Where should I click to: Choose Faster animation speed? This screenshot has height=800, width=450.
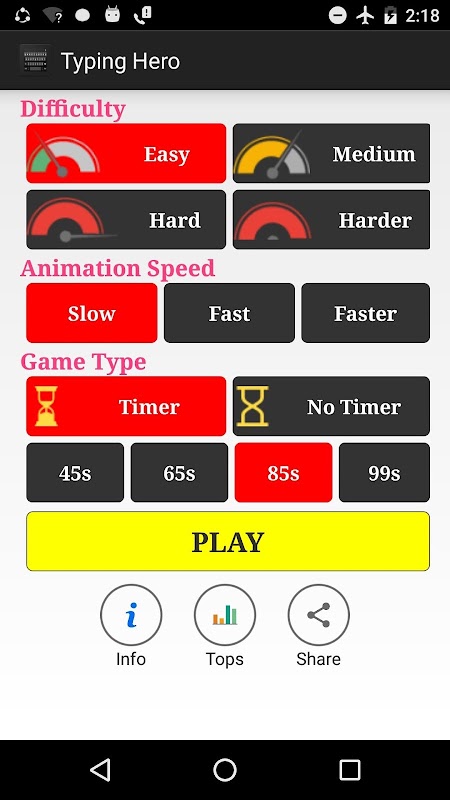365,313
